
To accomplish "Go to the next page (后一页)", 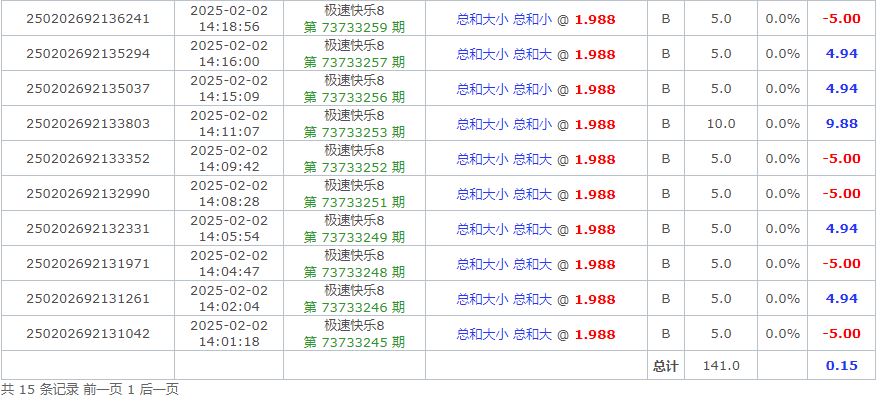I will pyautogui.click(x=158, y=390).
